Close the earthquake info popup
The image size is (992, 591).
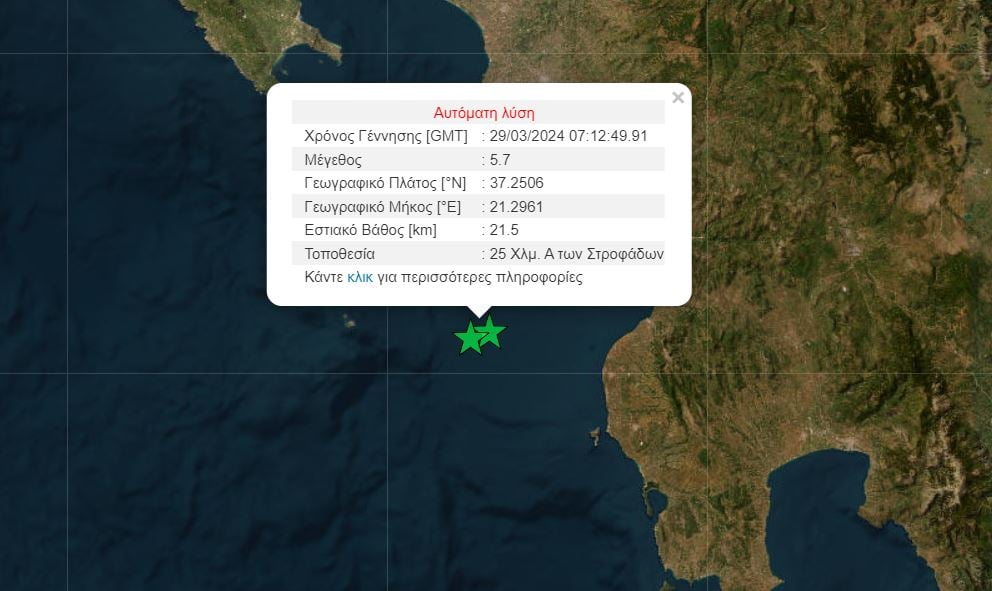coord(678,98)
